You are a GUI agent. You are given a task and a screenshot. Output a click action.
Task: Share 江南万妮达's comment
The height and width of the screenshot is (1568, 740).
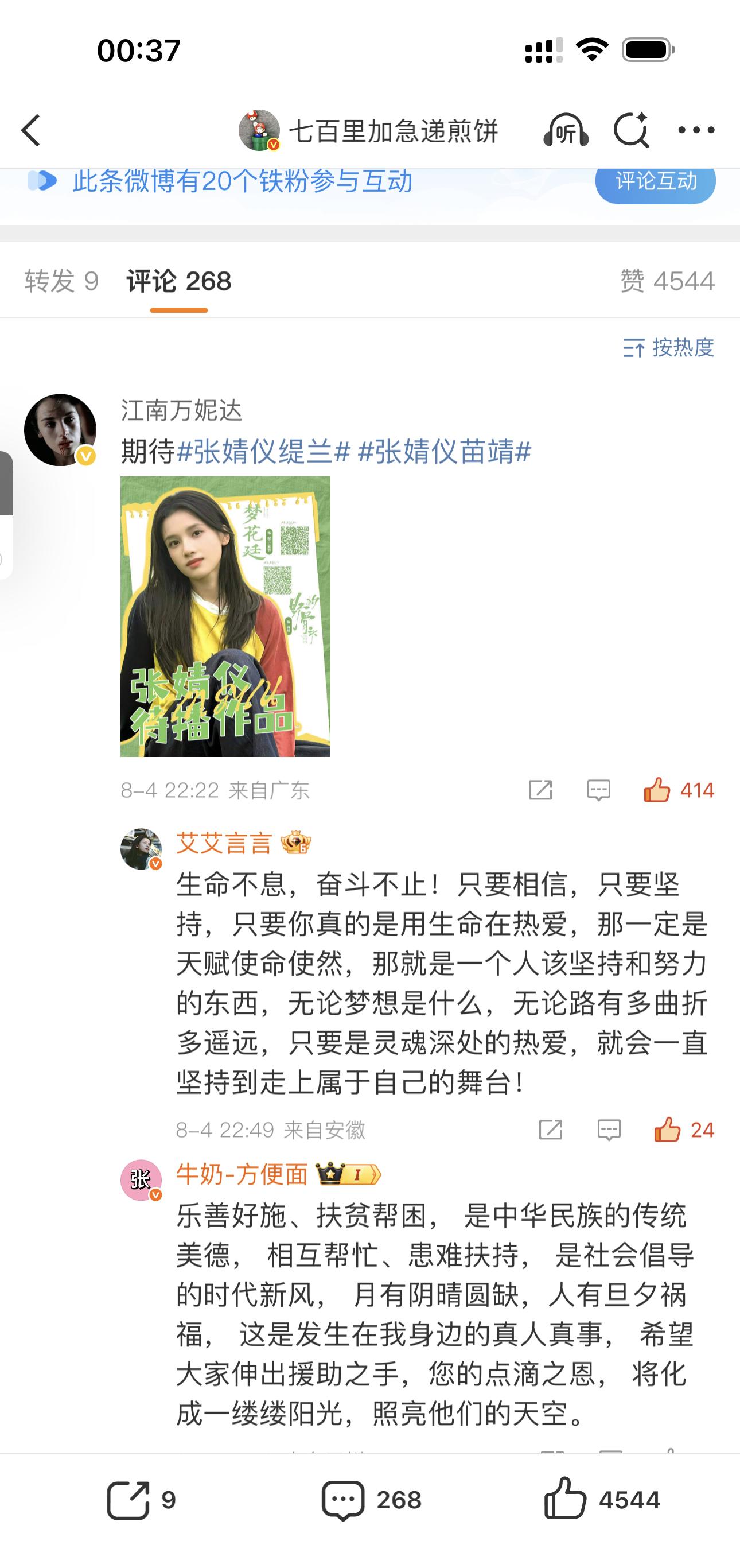pos(540,790)
